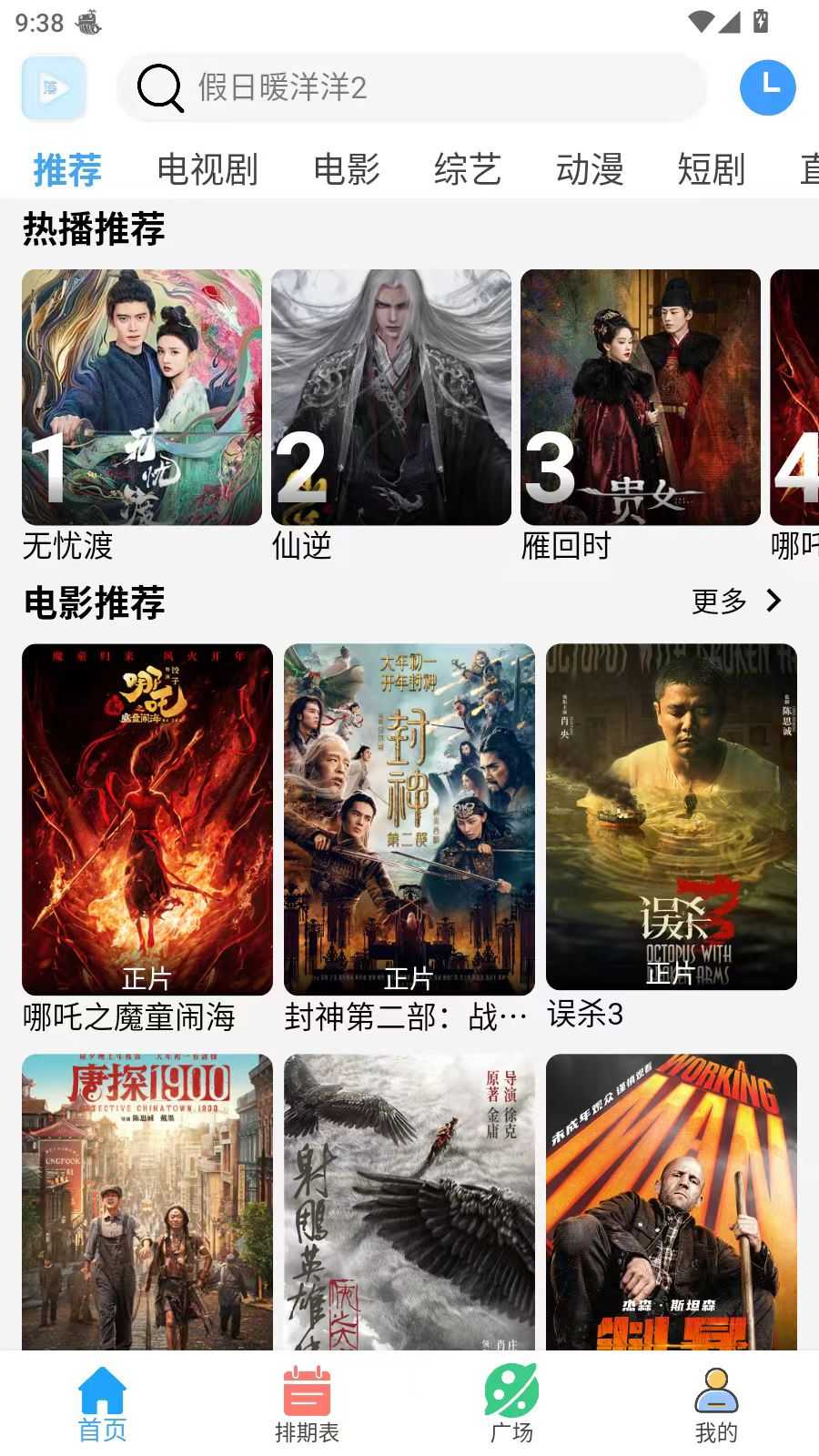Go to the 动漫 tab
This screenshot has width=819, height=1456.
[x=590, y=169]
